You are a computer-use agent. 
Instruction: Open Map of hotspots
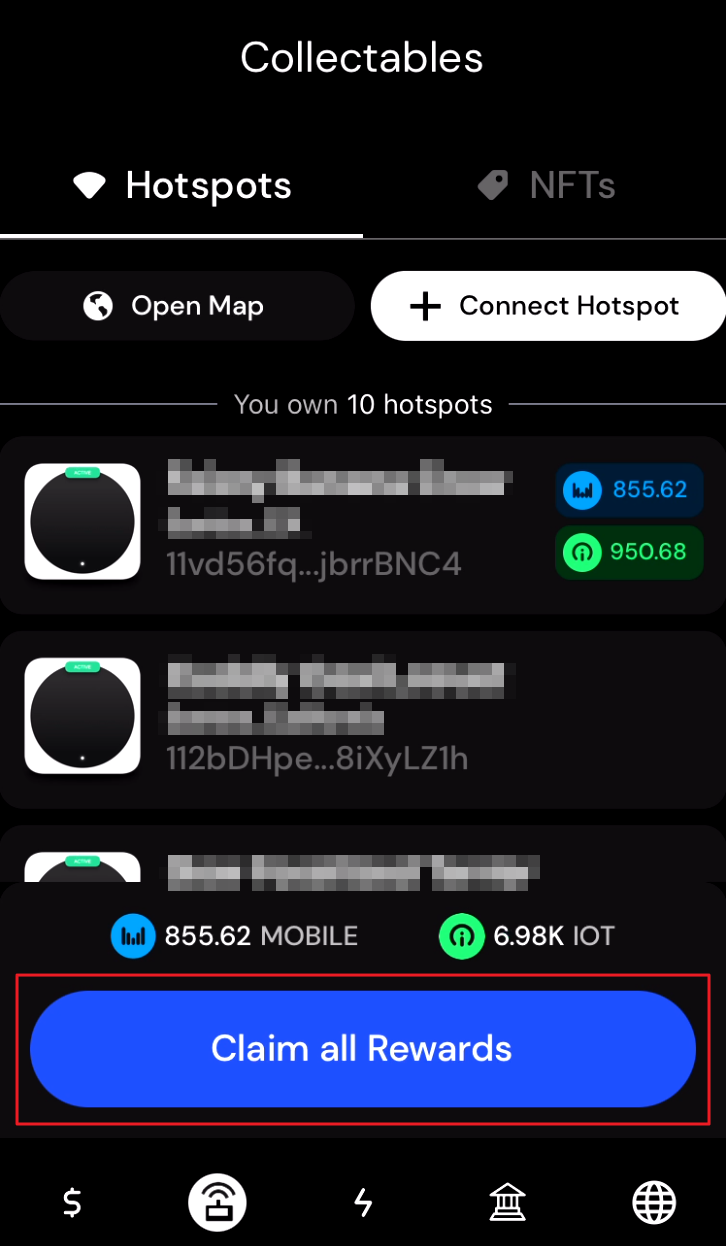click(177, 306)
